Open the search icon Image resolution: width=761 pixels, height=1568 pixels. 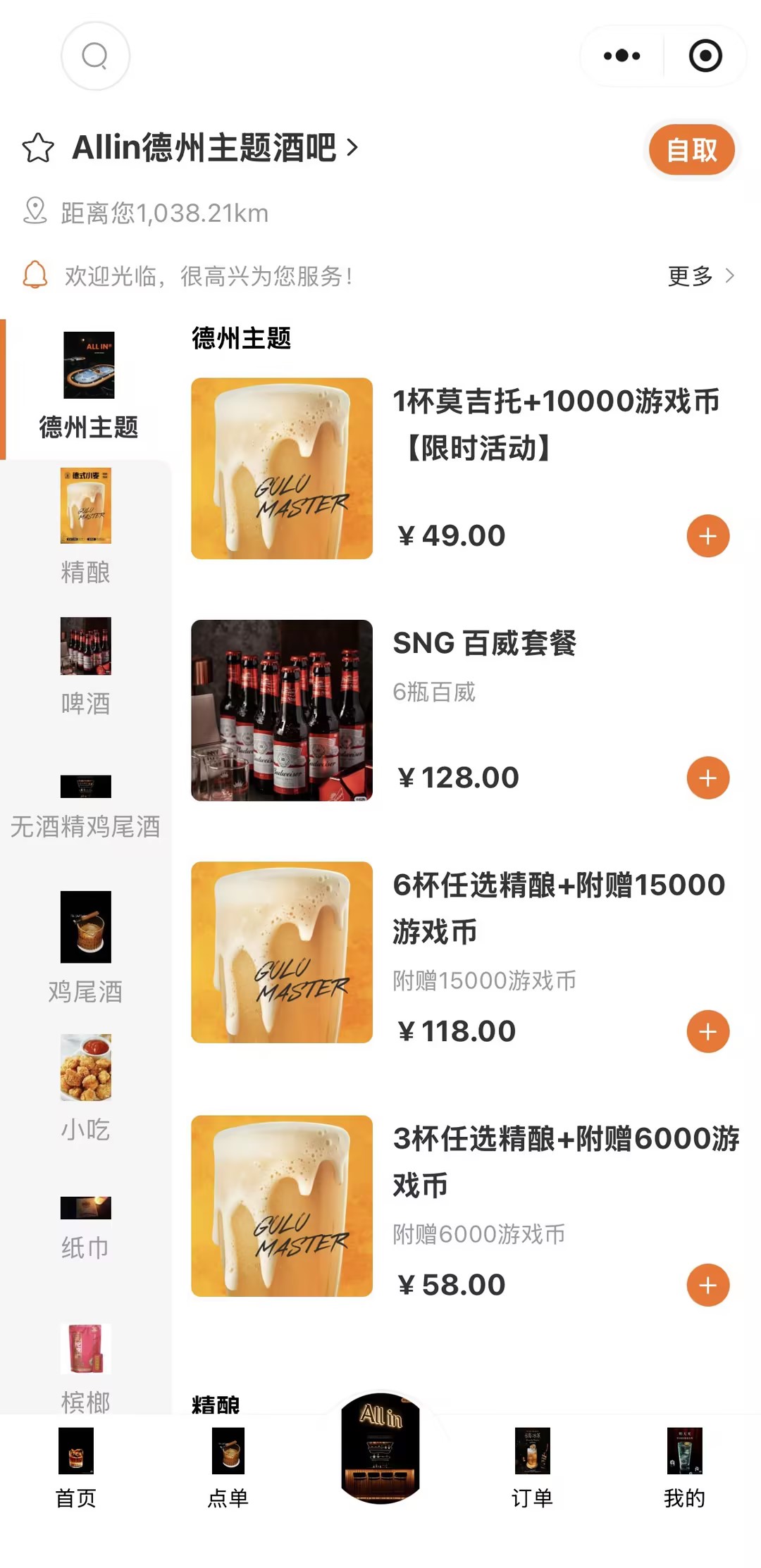click(x=95, y=56)
